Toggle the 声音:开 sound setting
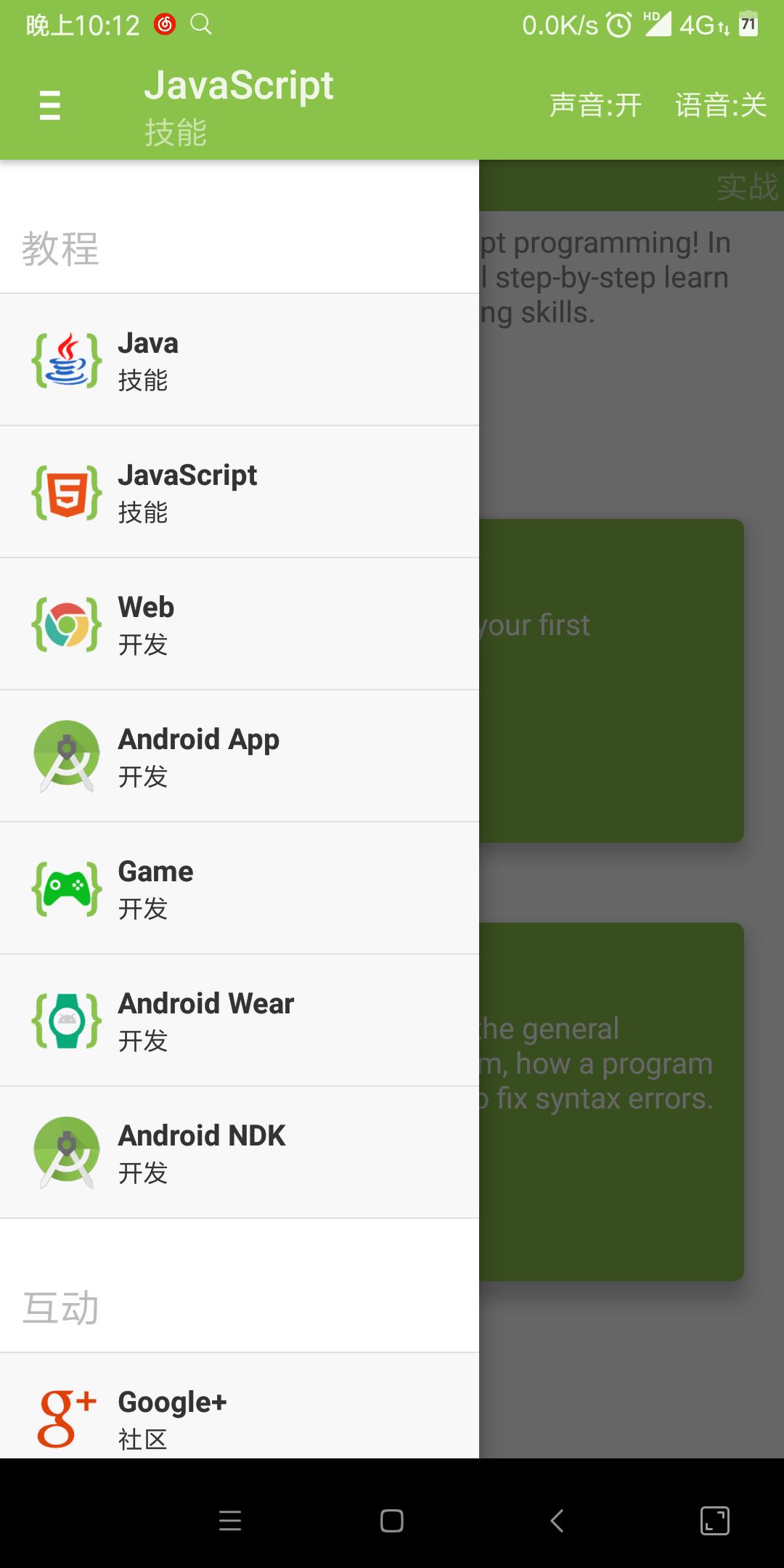 pos(595,105)
